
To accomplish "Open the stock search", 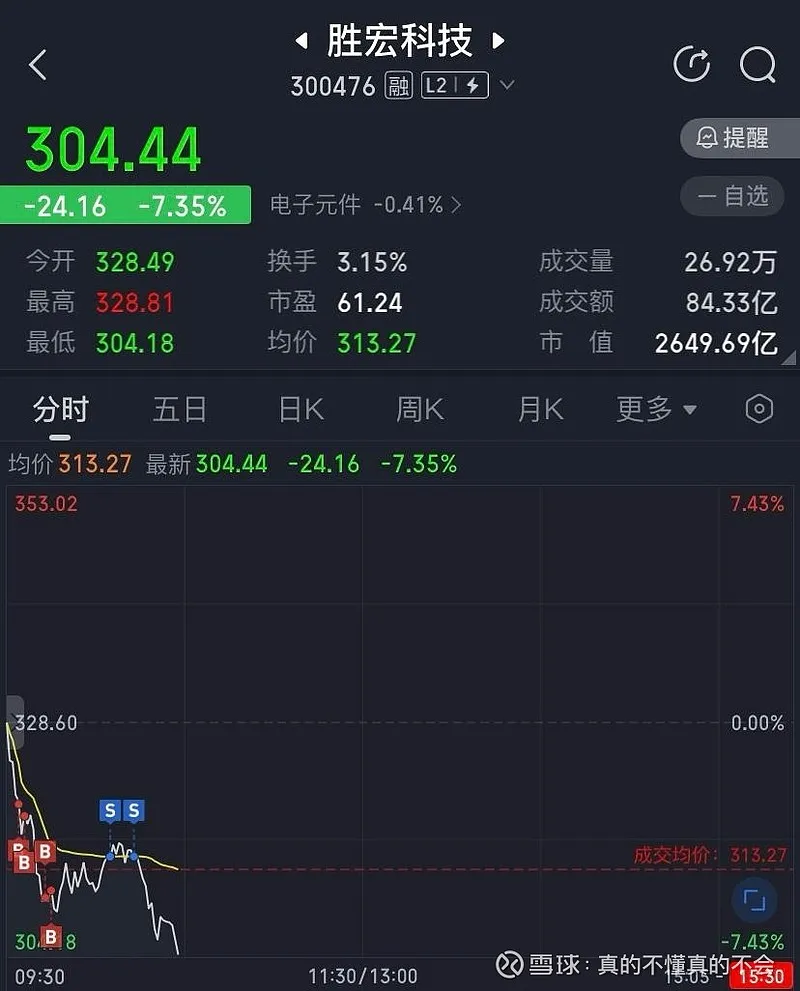I will (x=757, y=65).
